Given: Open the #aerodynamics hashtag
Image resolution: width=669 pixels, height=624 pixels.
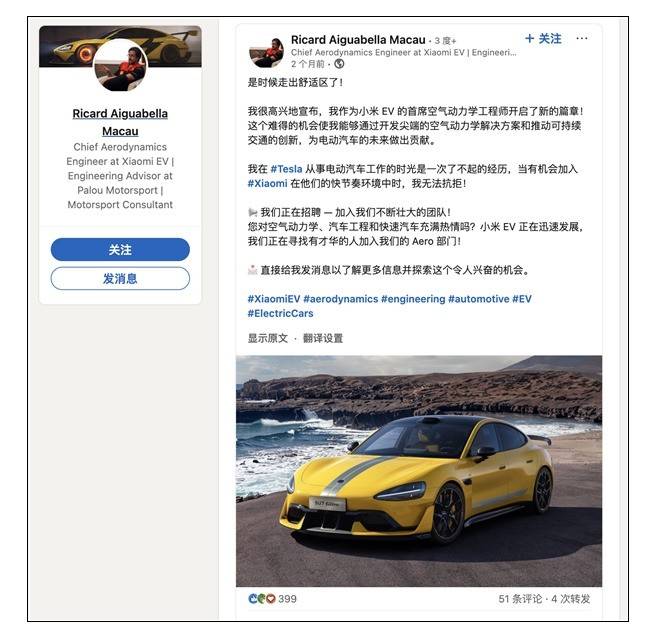Looking at the screenshot, I should pos(340,299).
